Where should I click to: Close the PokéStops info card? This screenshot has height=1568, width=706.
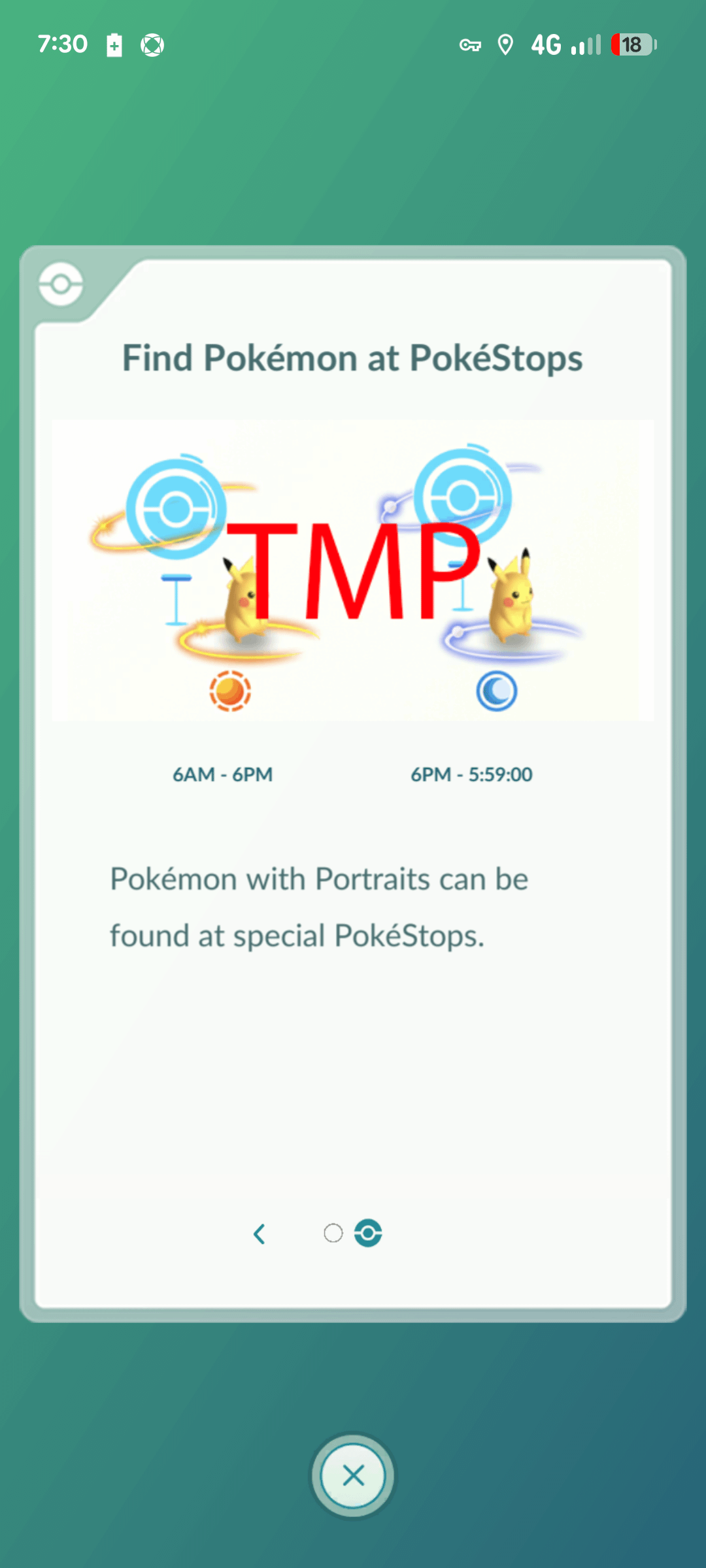[353, 1475]
